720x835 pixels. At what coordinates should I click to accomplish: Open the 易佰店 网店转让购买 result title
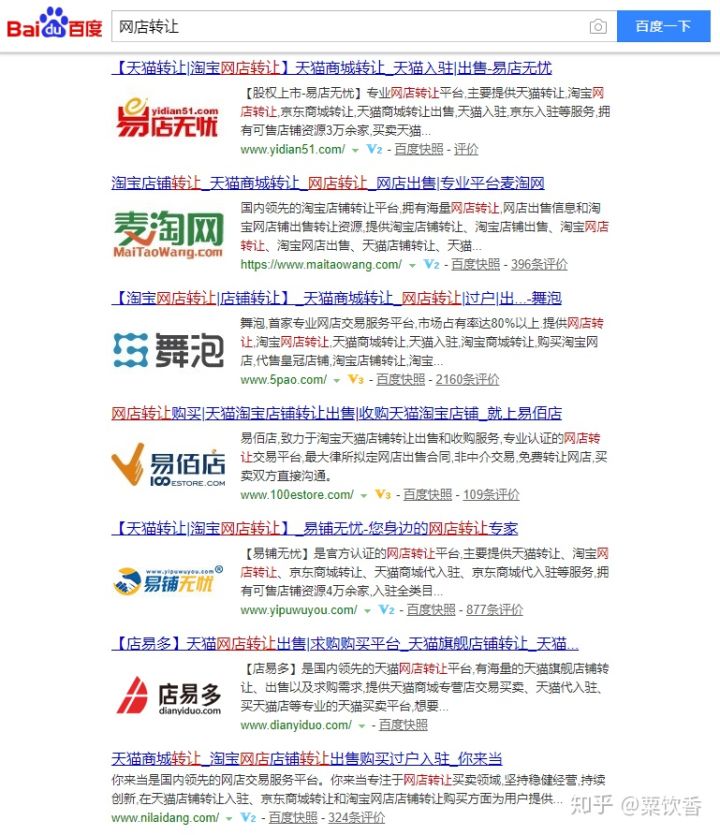coord(336,413)
